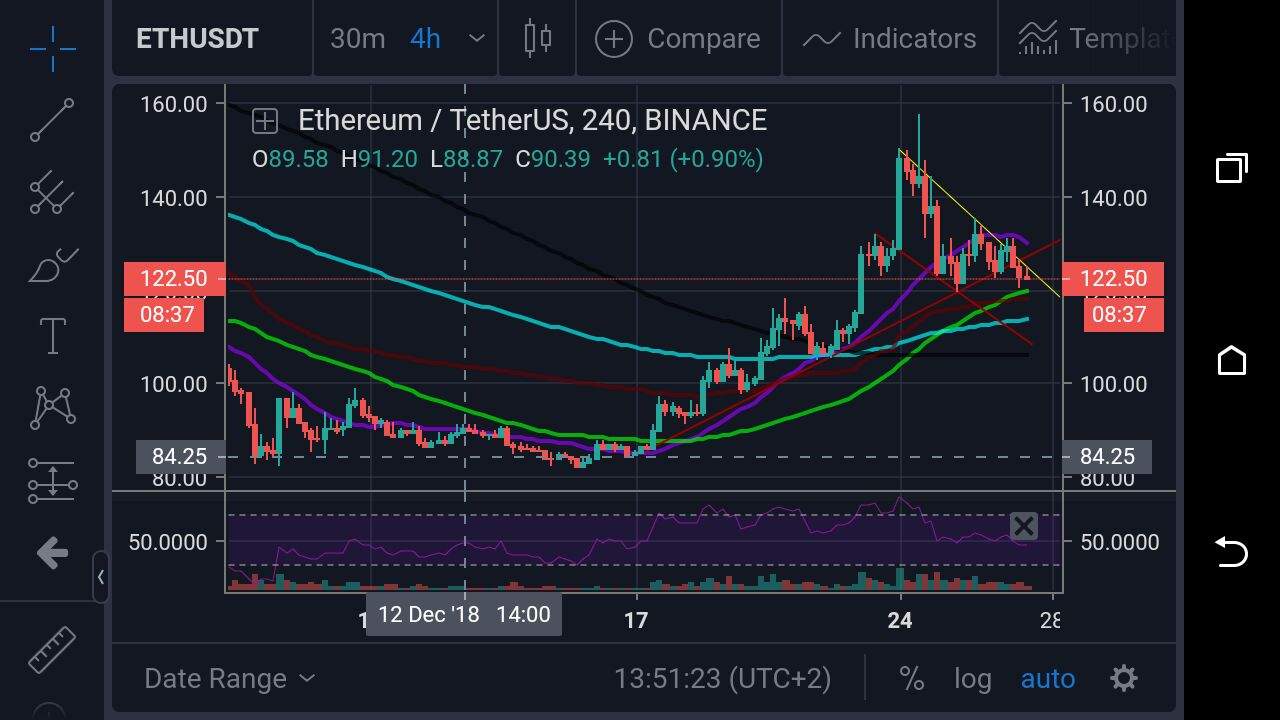Pick the text annotation tool

point(52,336)
